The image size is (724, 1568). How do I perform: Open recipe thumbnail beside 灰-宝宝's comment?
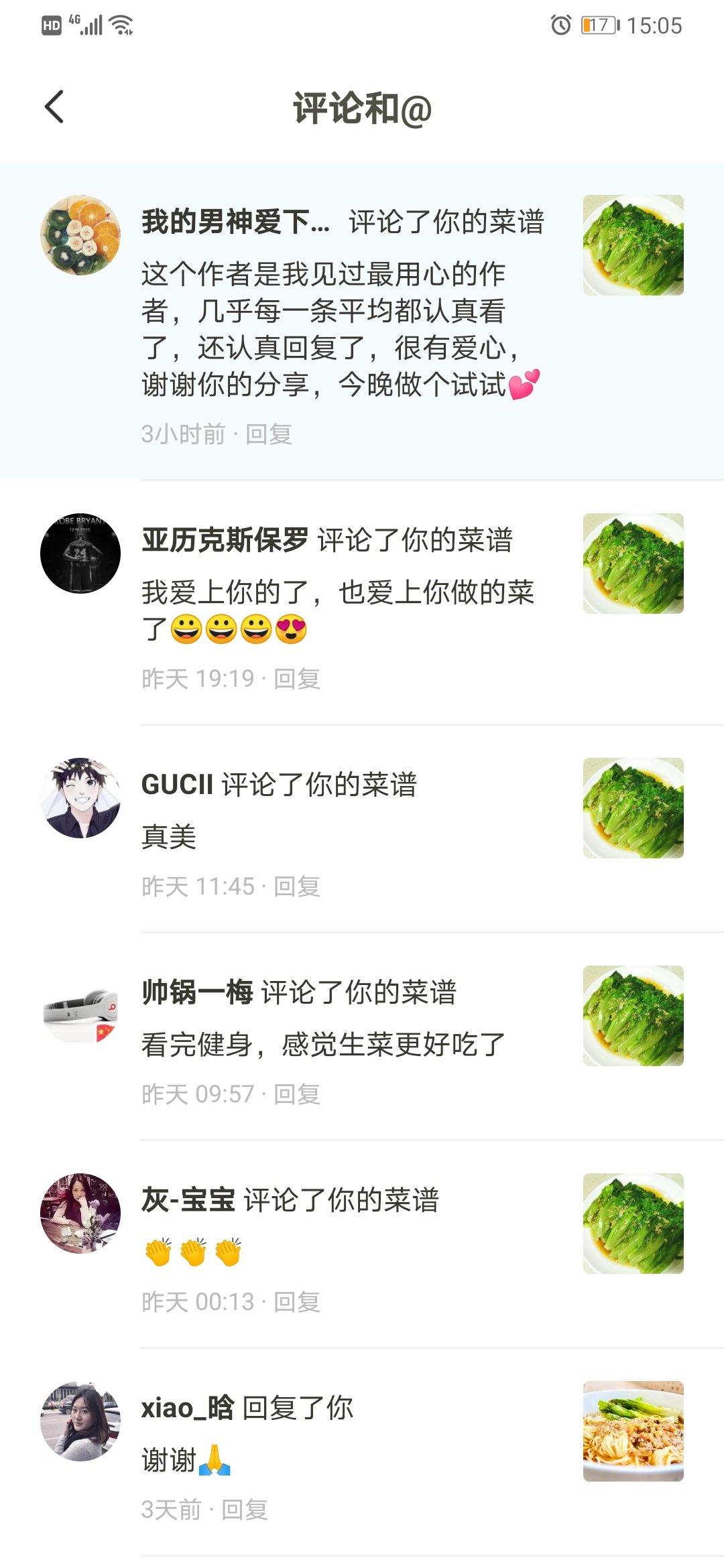pyautogui.click(x=633, y=1224)
